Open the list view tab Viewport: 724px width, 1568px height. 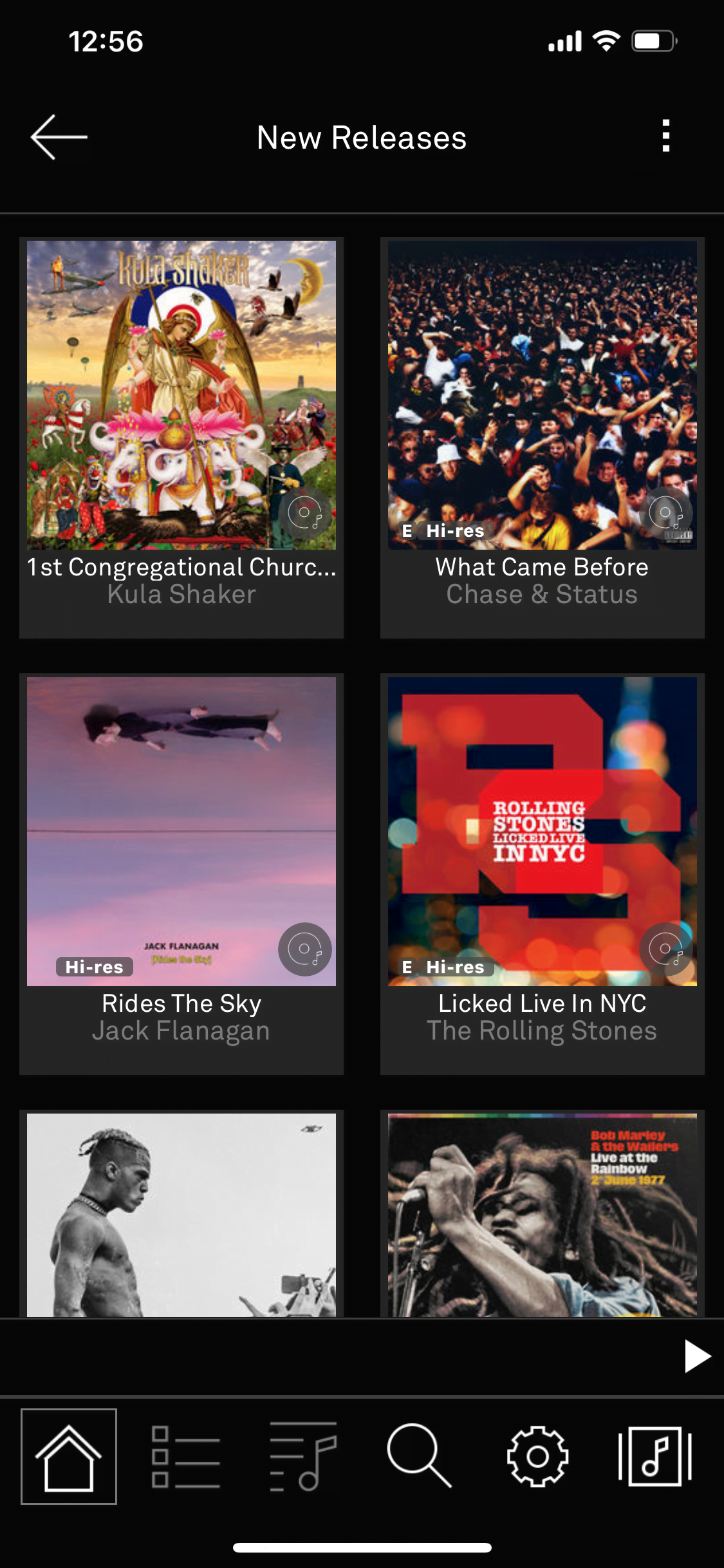pos(186,1457)
